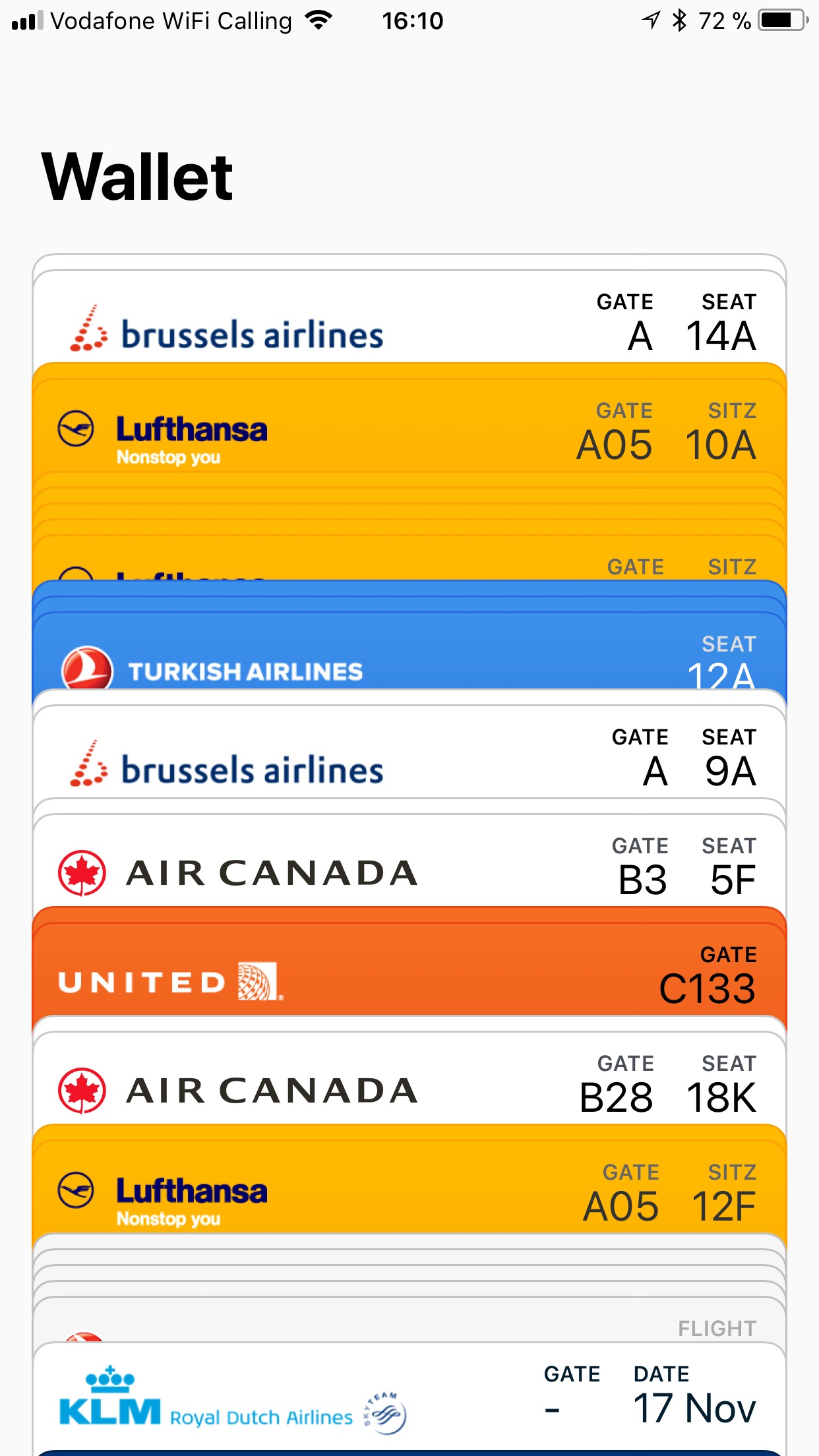Open Lufthansa boarding pass seat 12F
Screen dimensions: 819x1456
coord(409,1188)
